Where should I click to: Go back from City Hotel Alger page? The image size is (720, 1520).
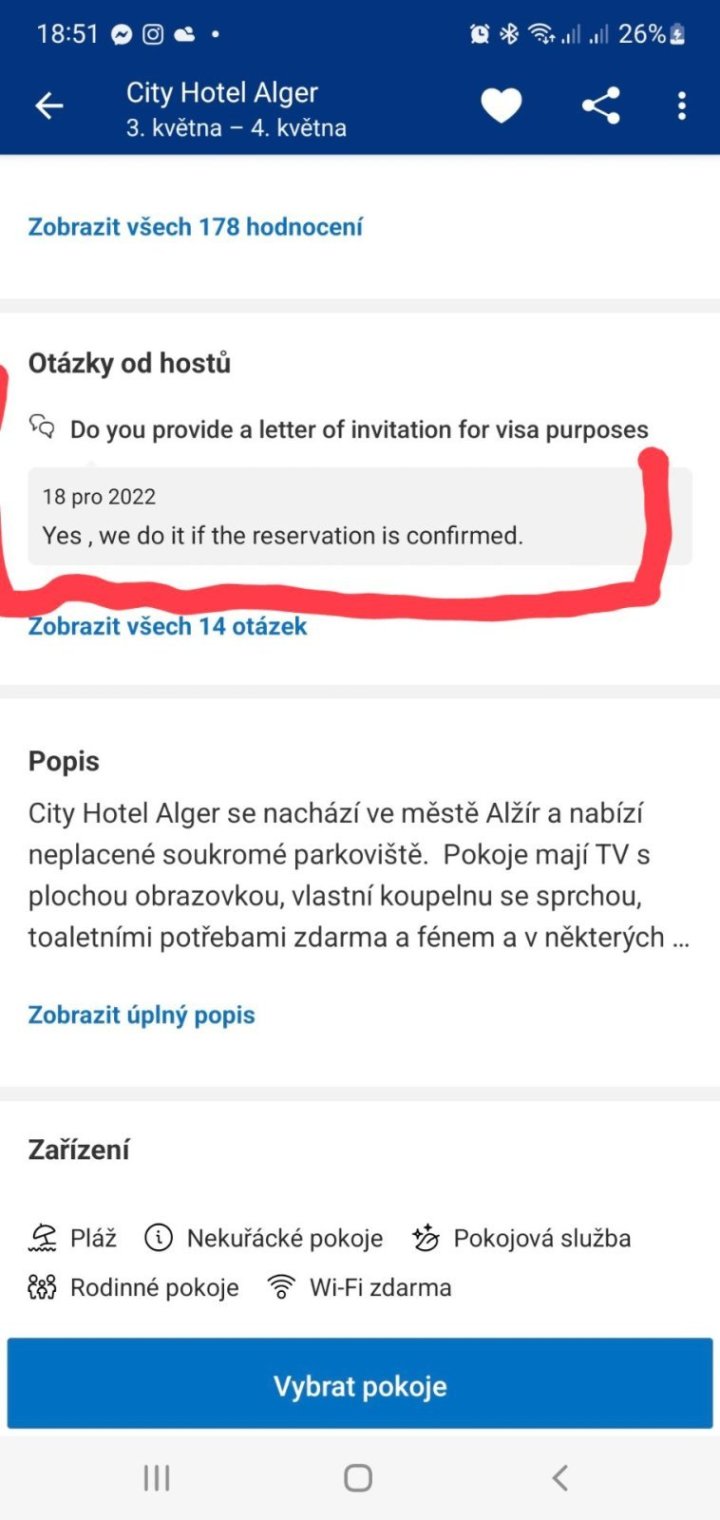49,107
